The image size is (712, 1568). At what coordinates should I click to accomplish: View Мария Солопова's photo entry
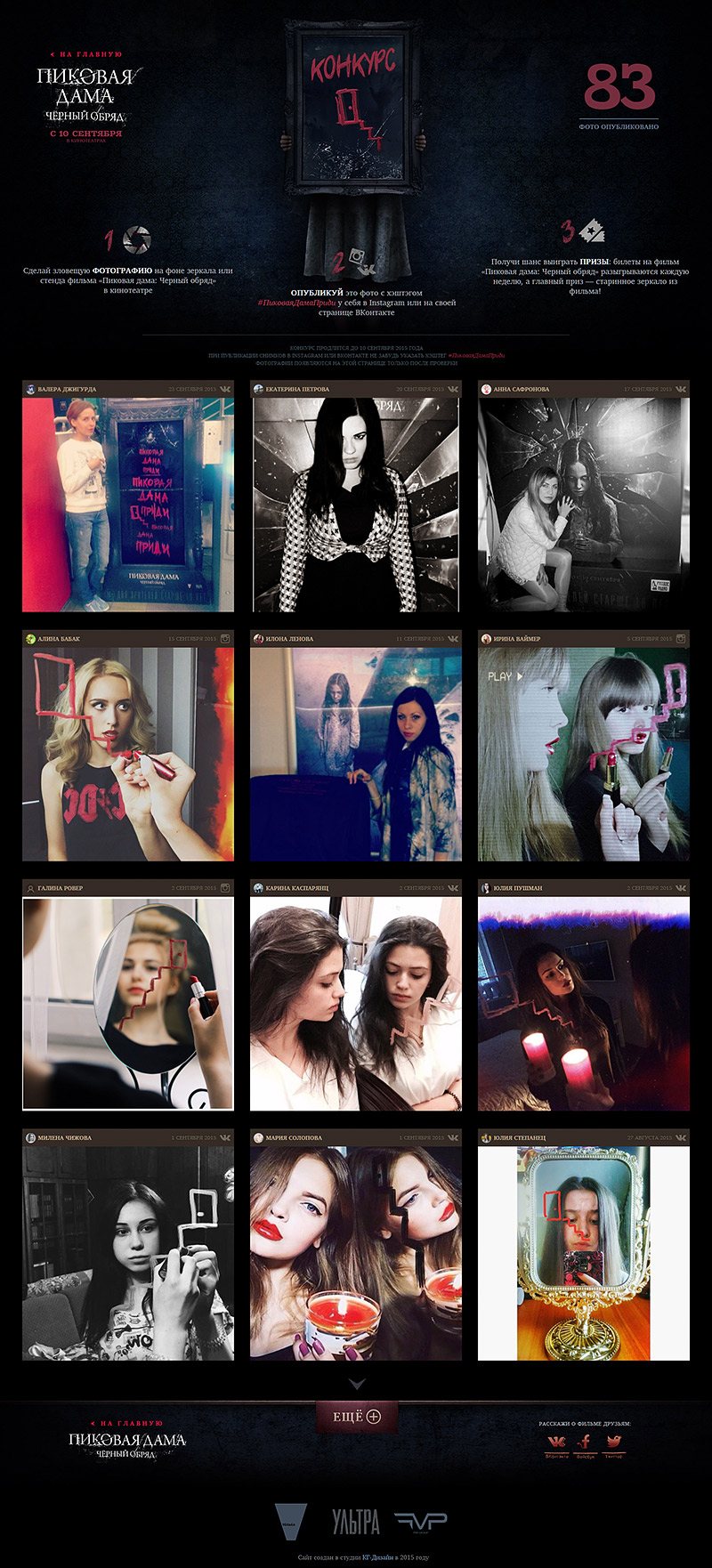(356, 1253)
